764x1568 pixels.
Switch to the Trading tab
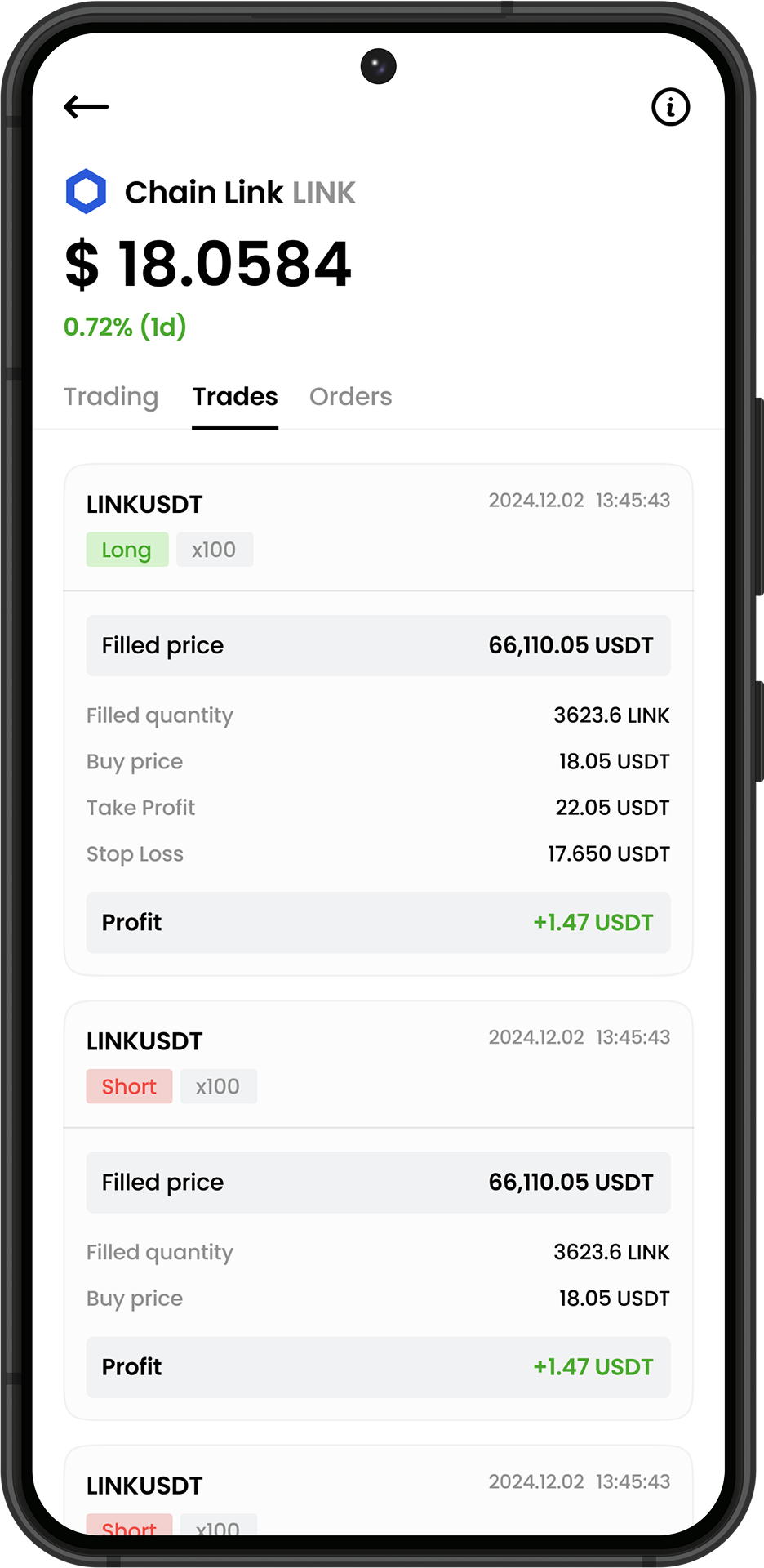(x=111, y=397)
